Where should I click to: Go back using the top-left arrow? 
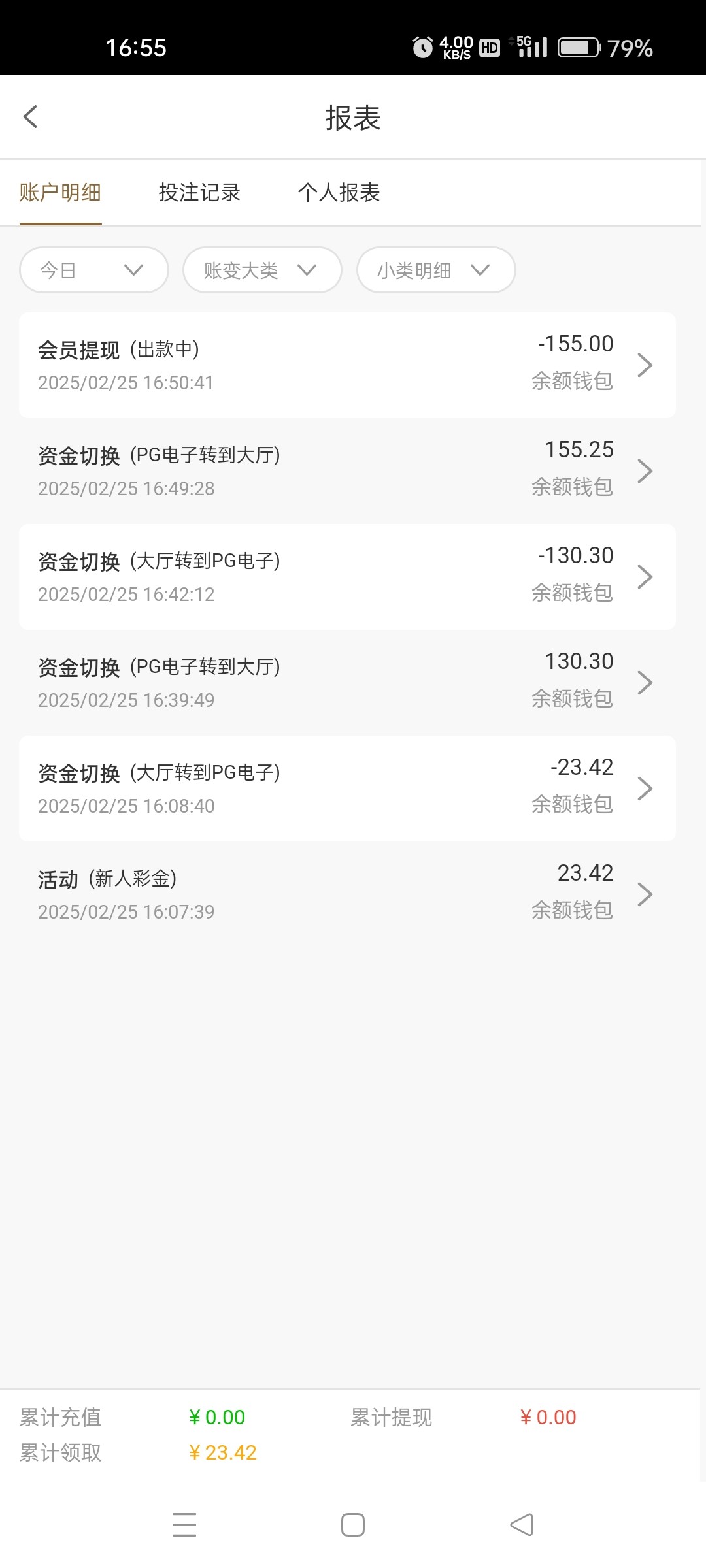coord(30,117)
